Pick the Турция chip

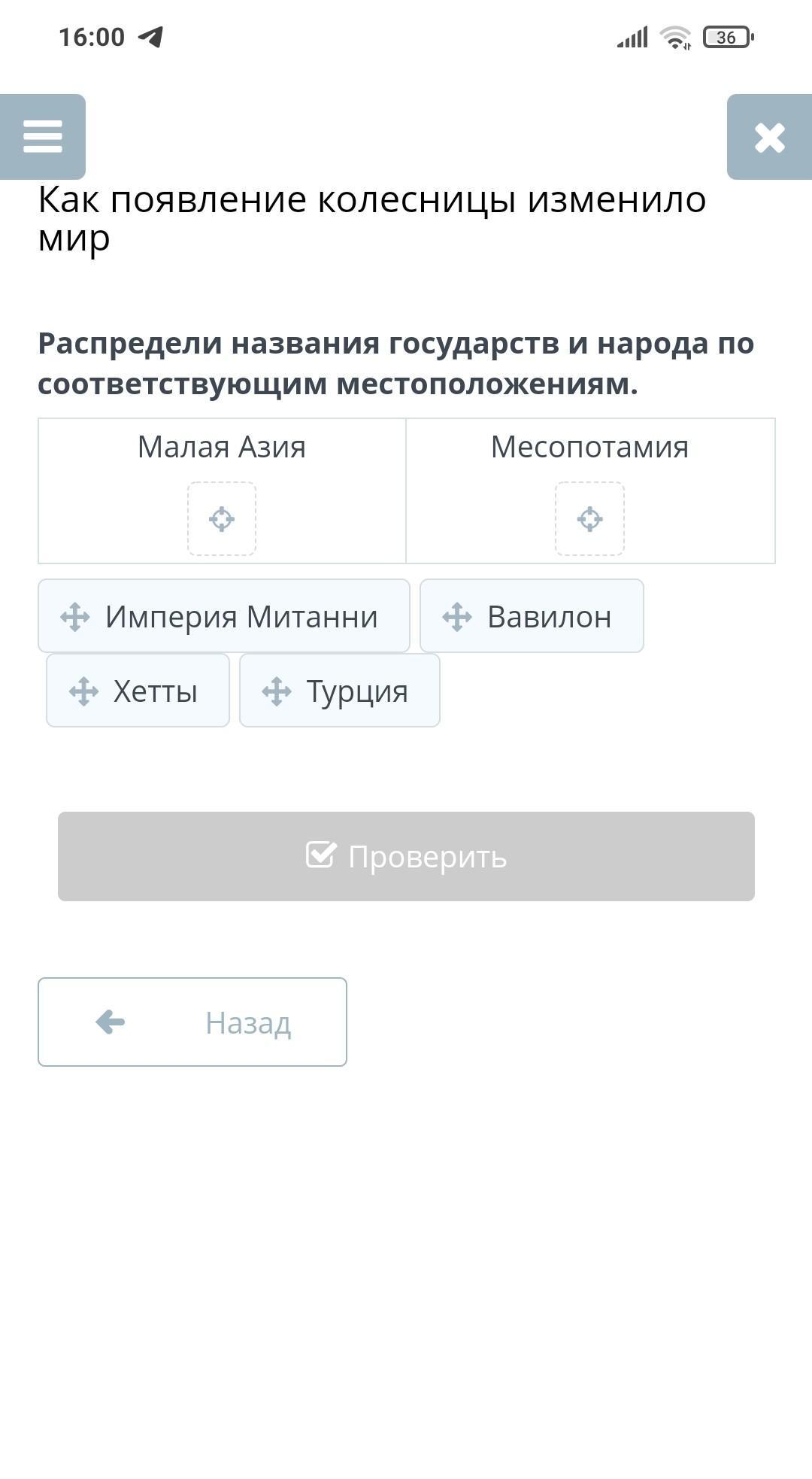[340, 691]
